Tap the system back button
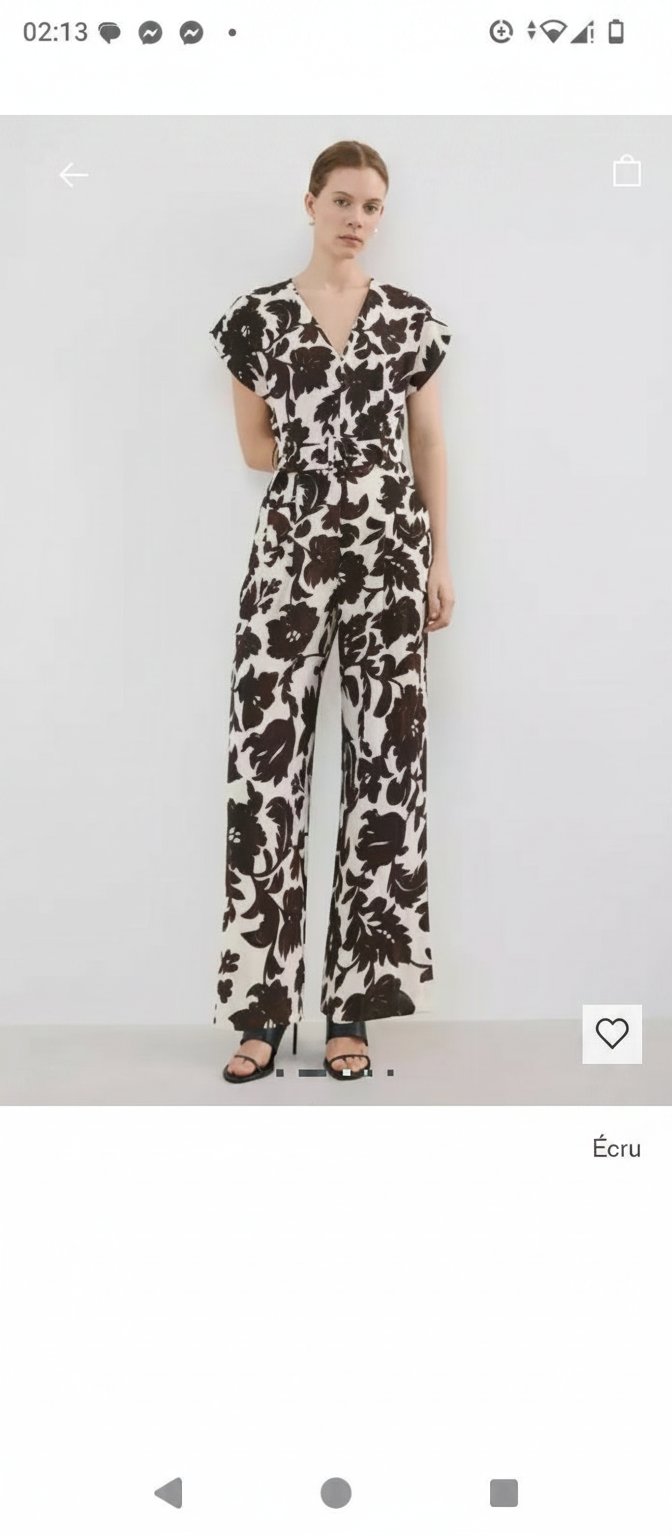 coord(168,1494)
